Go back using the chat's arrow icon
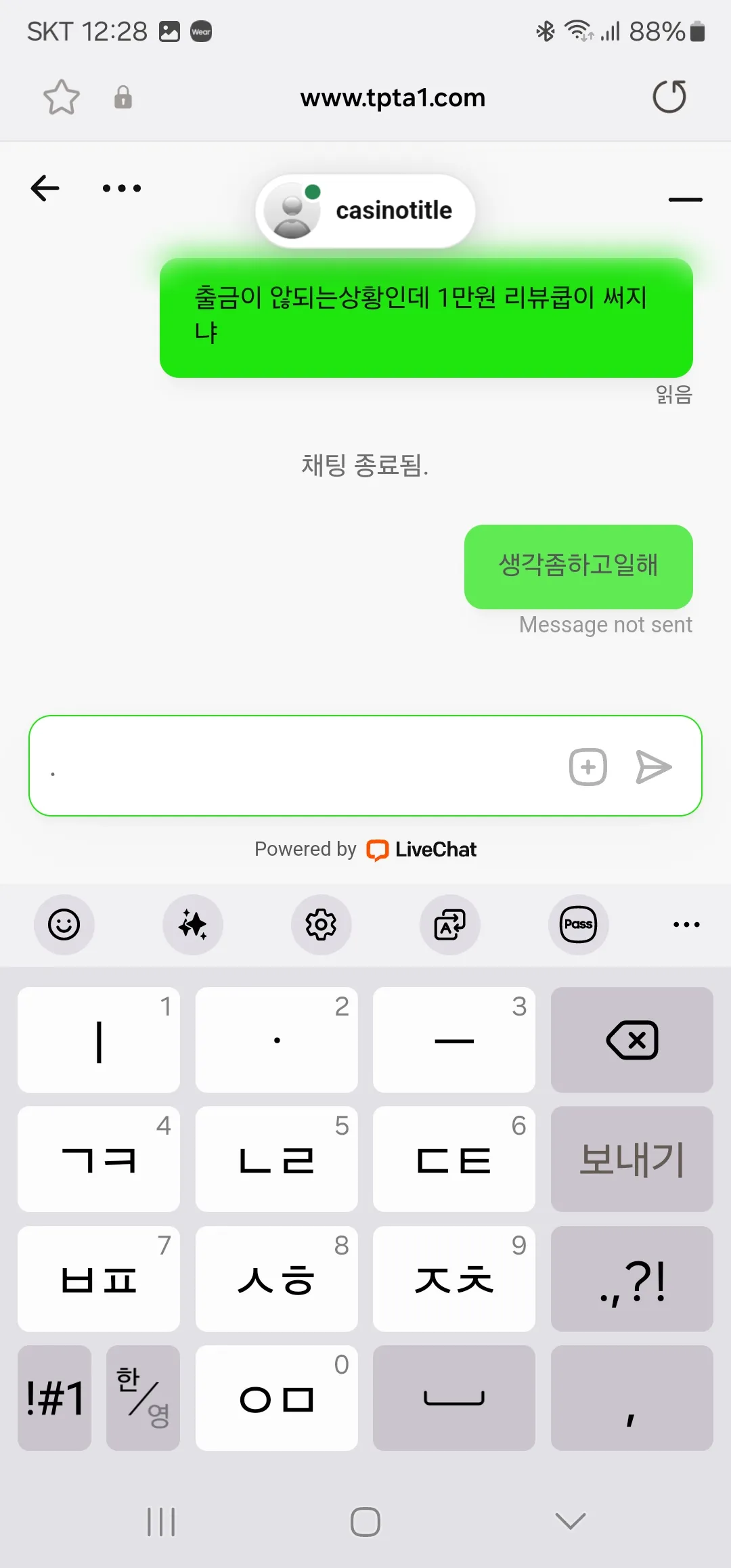 click(x=45, y=188)
